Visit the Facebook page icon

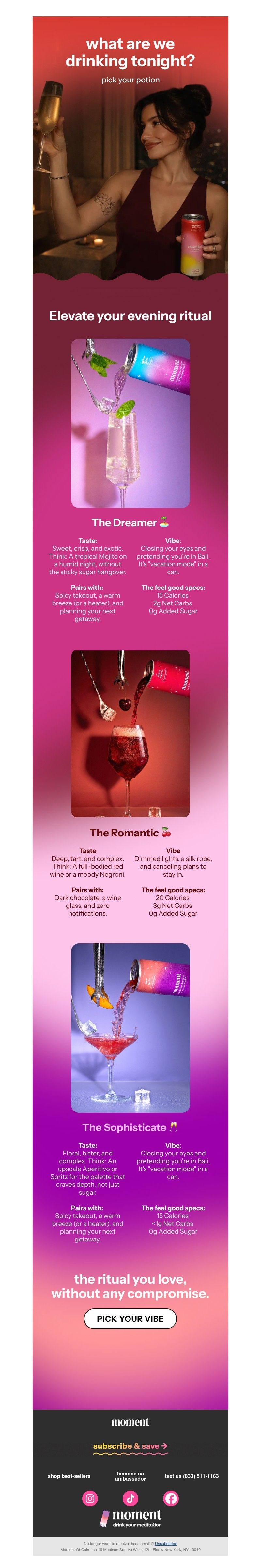coord(171,1498)
